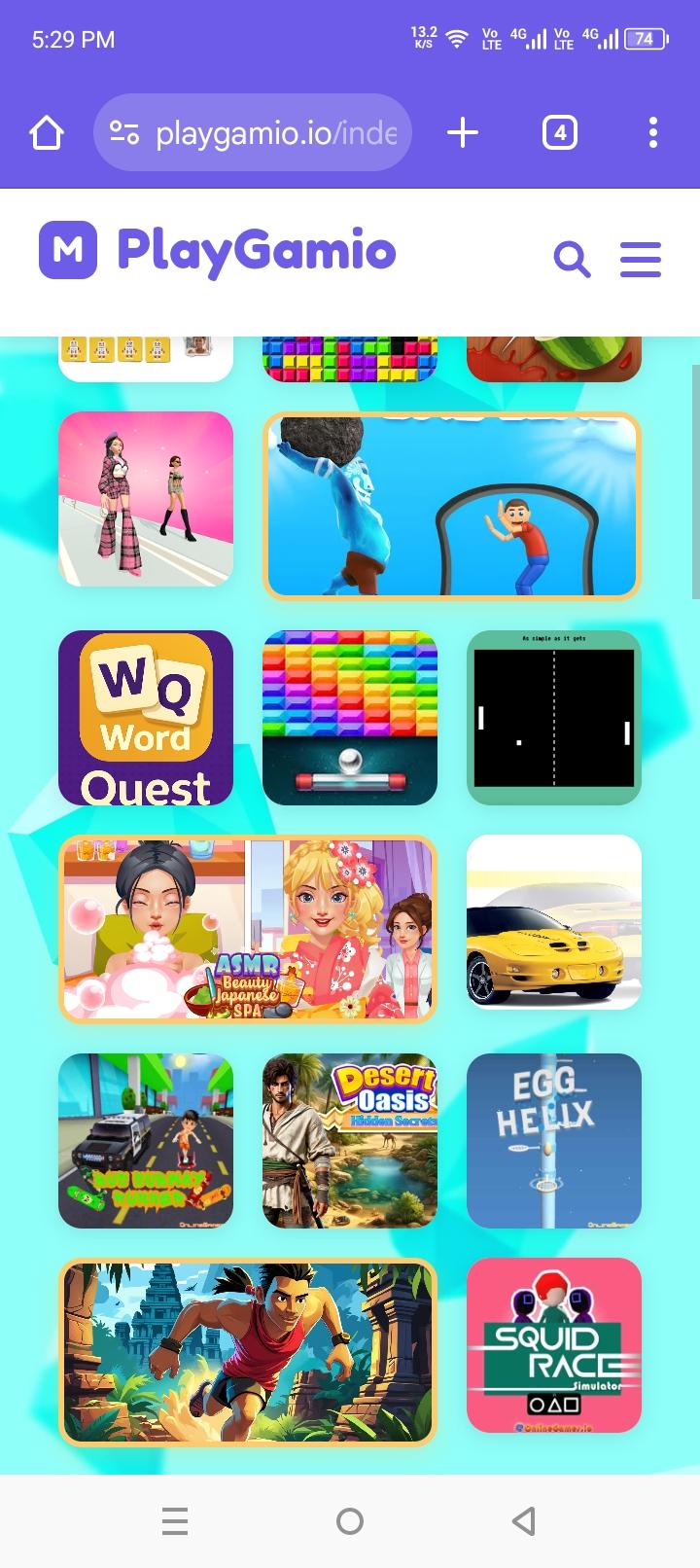
Task: Open a new browser tab
Action: (x=463, y=132)
